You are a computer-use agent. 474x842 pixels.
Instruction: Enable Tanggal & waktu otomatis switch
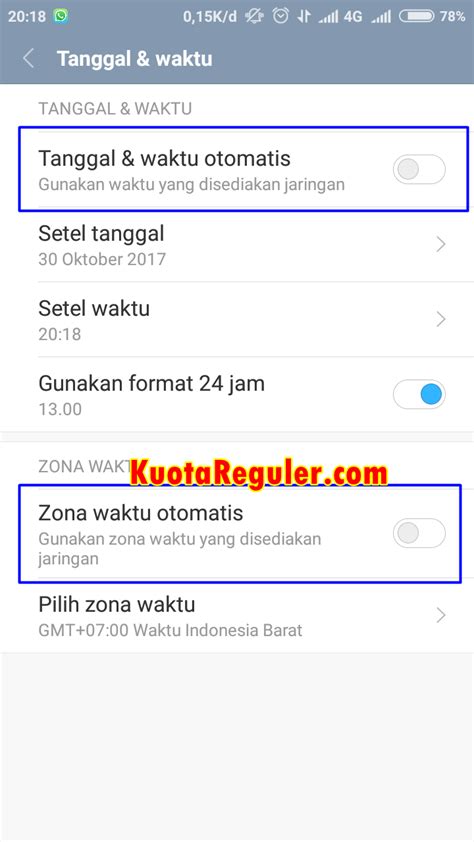tap(419, 170)
